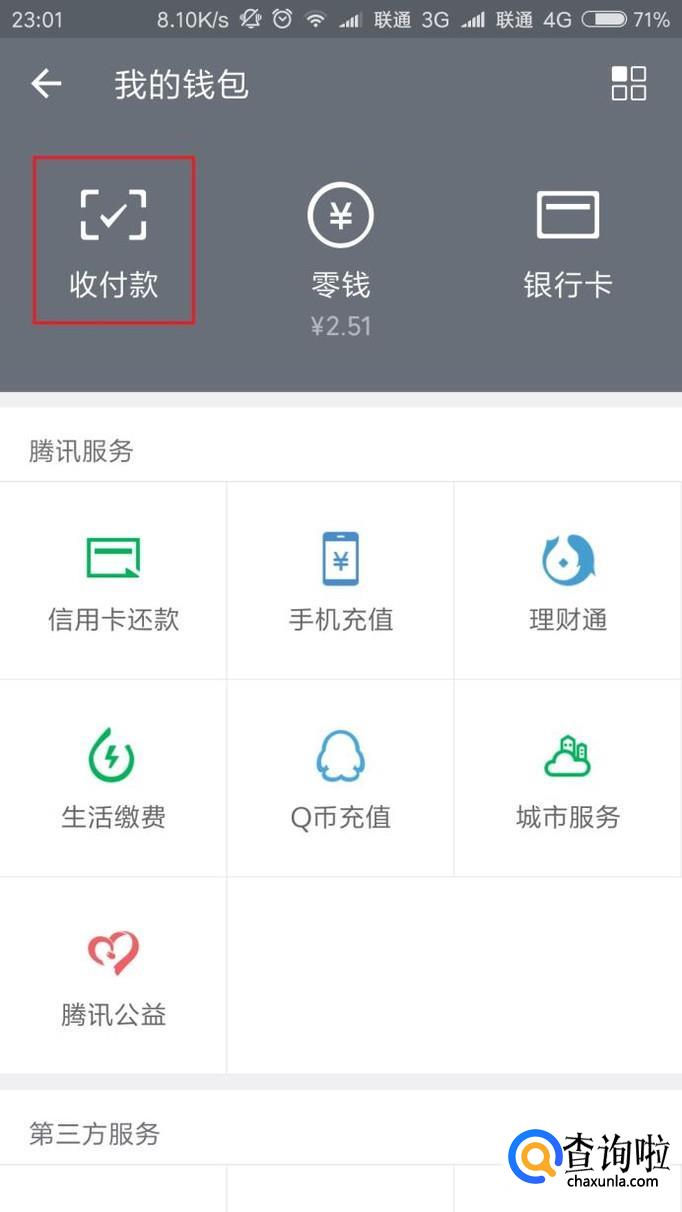Select 手机充值 mobile top-up
Screen dimensions: 682x1212
340,581
